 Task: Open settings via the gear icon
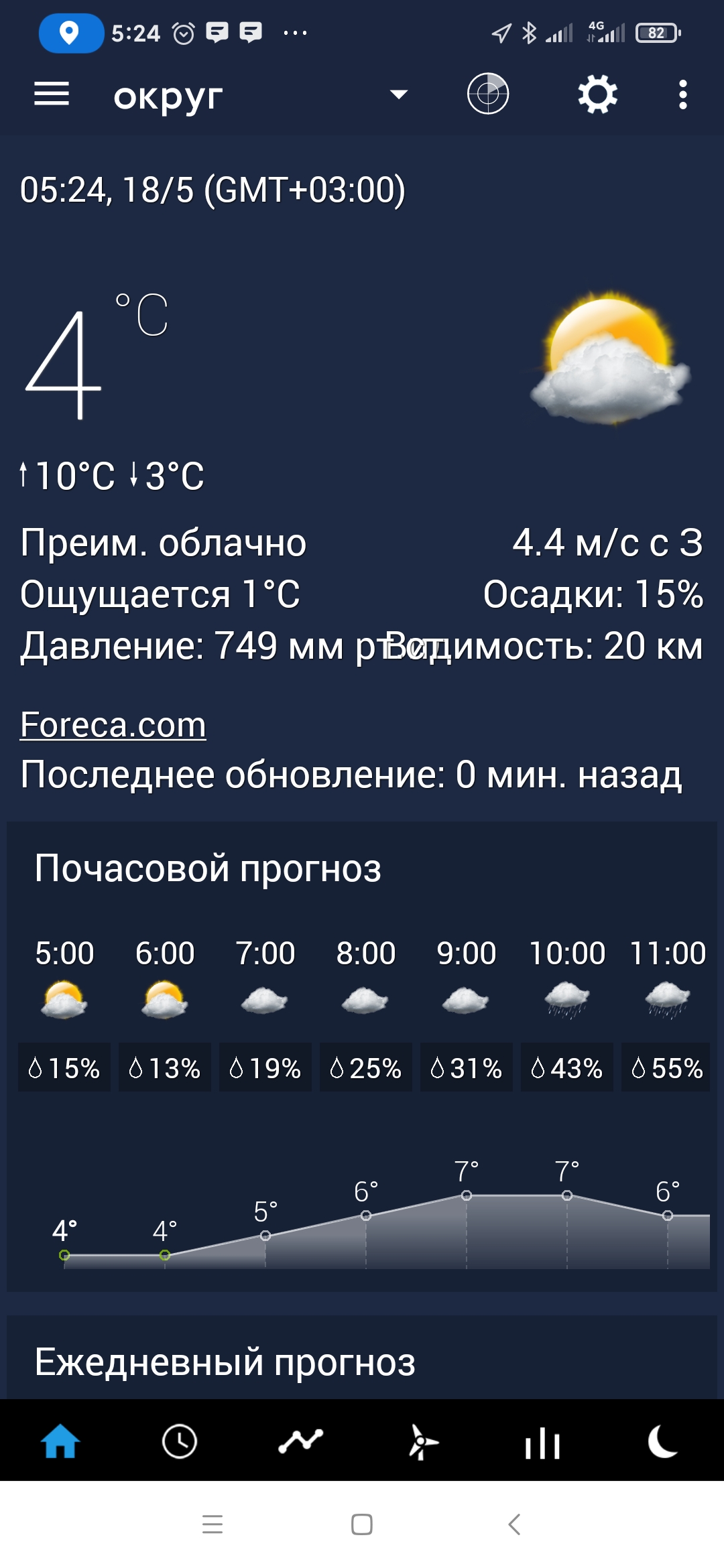(597, 94)
